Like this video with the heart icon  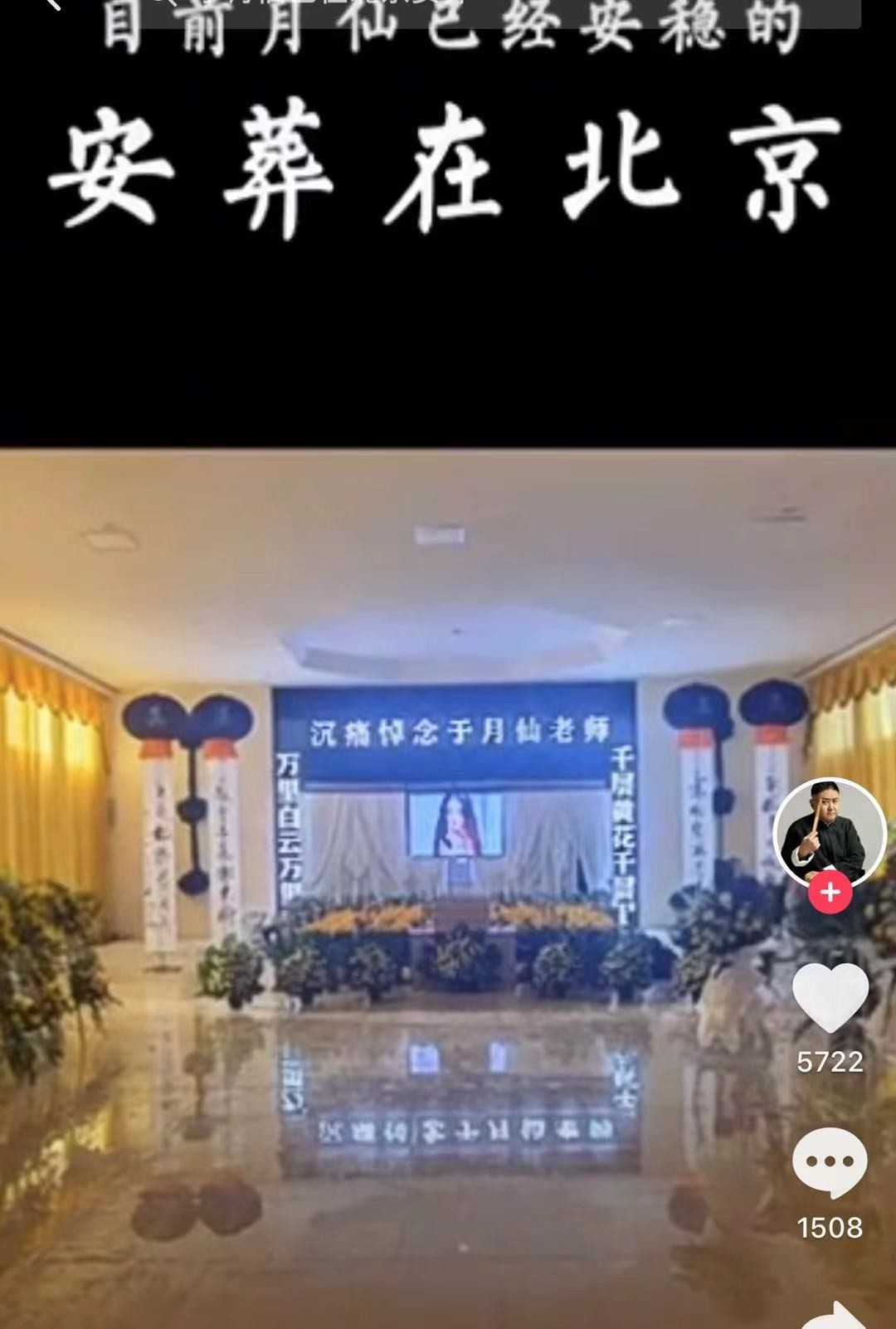click(830, 997)
